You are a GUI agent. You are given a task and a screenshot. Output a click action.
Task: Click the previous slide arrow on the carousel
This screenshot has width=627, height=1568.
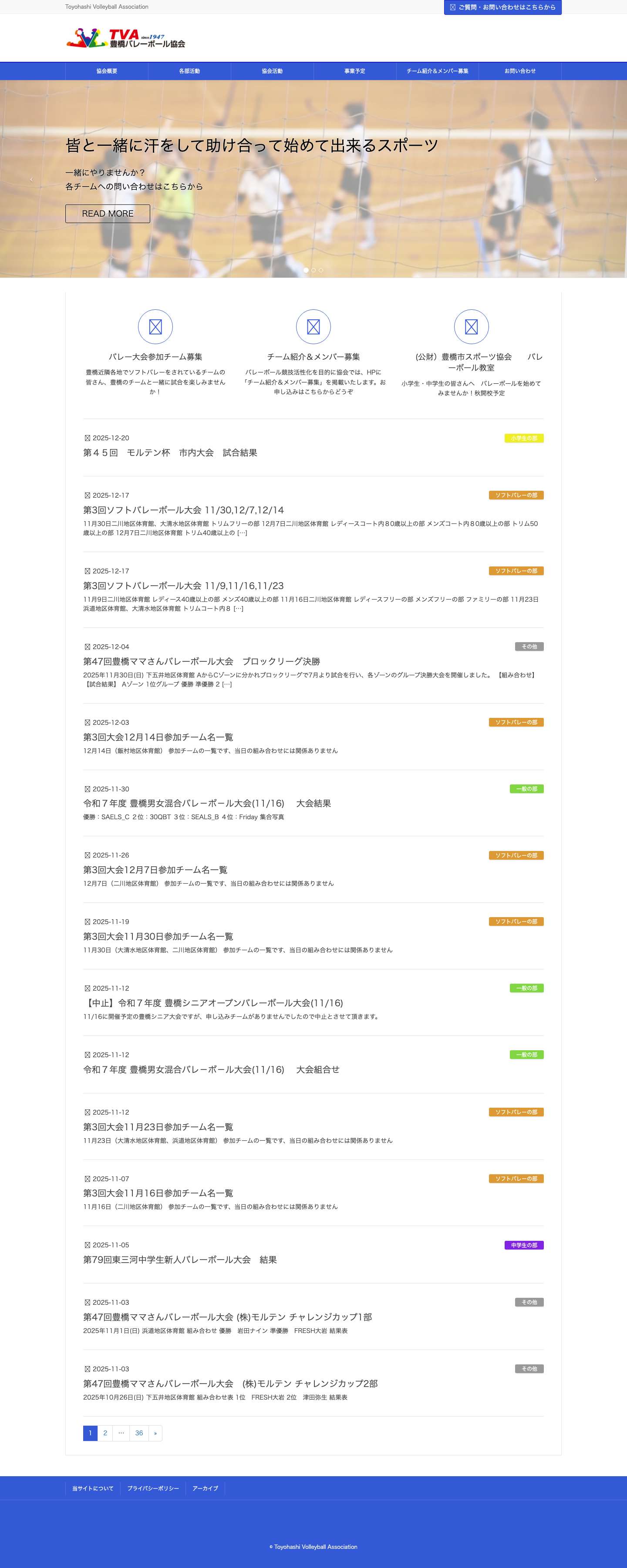[32, 180]
